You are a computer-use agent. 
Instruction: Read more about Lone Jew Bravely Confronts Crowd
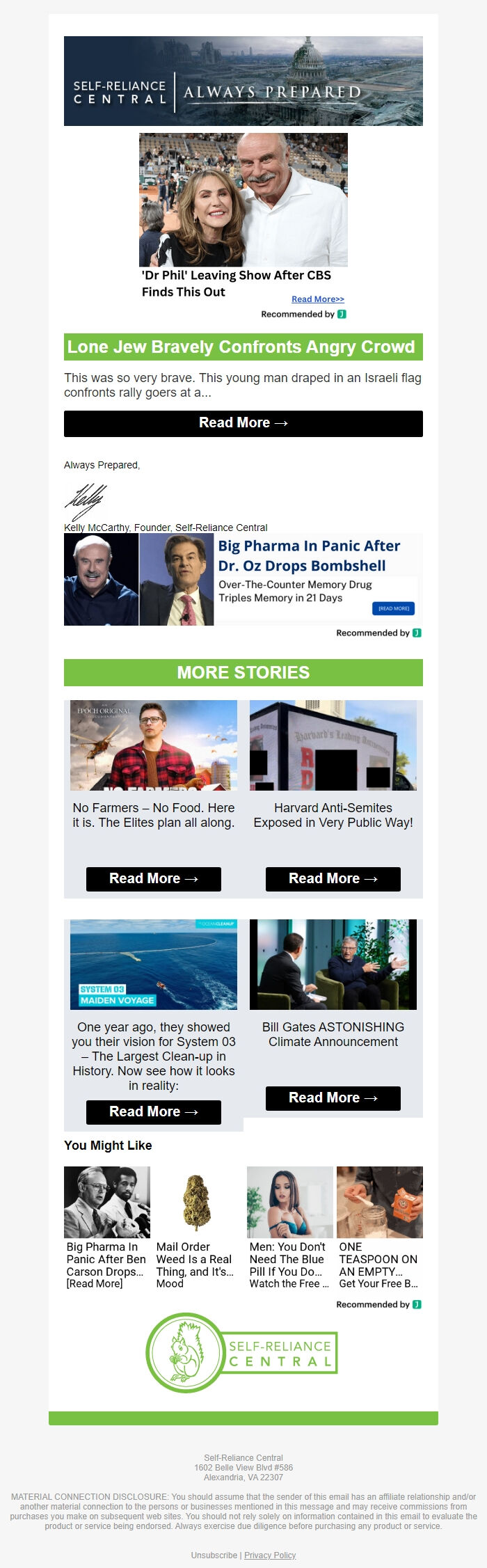point(243,423)
